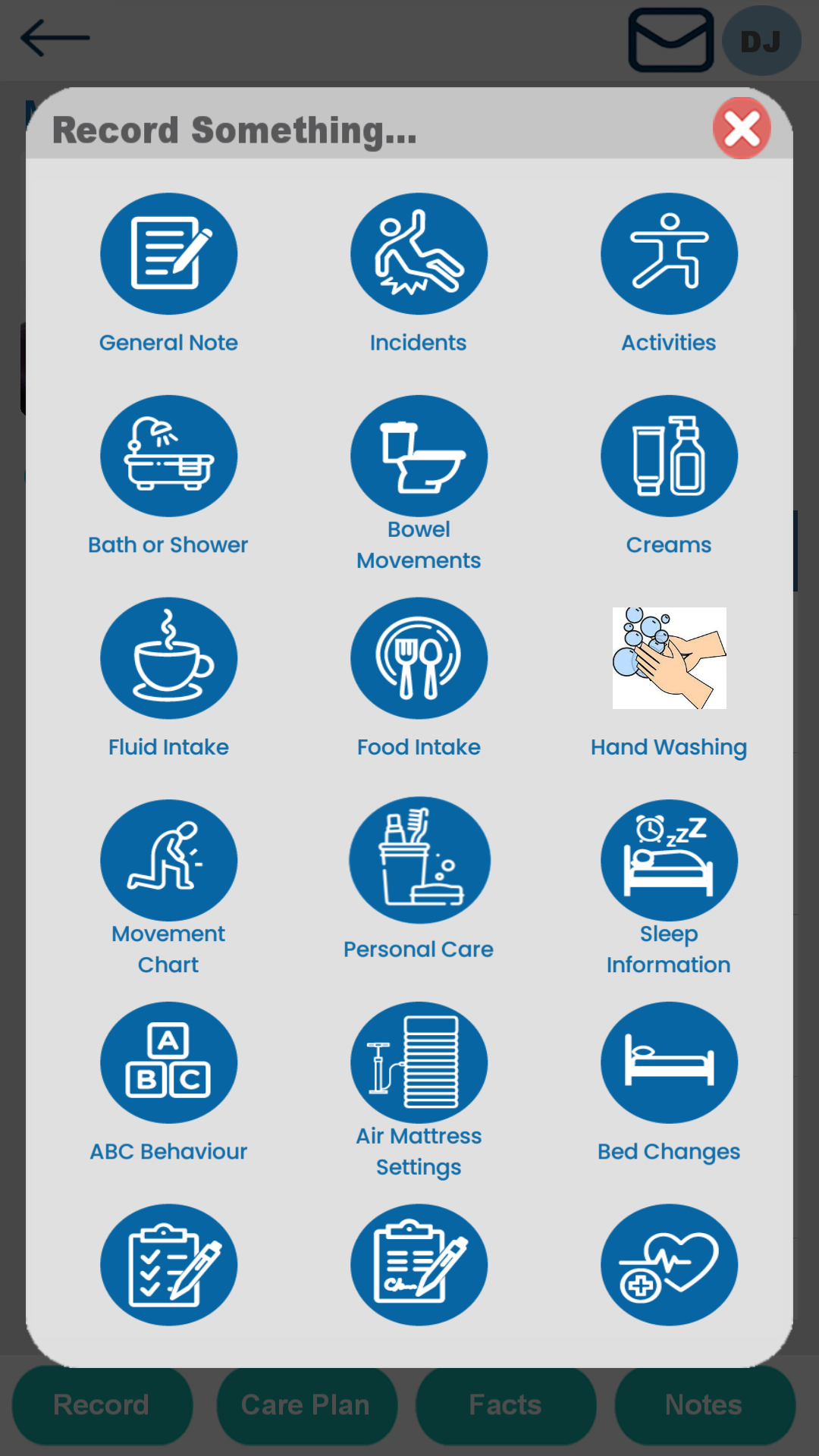Open the Notes tab
Image resolution: width=819 pixels, height=1456 pixels.
click(703, 1405)
